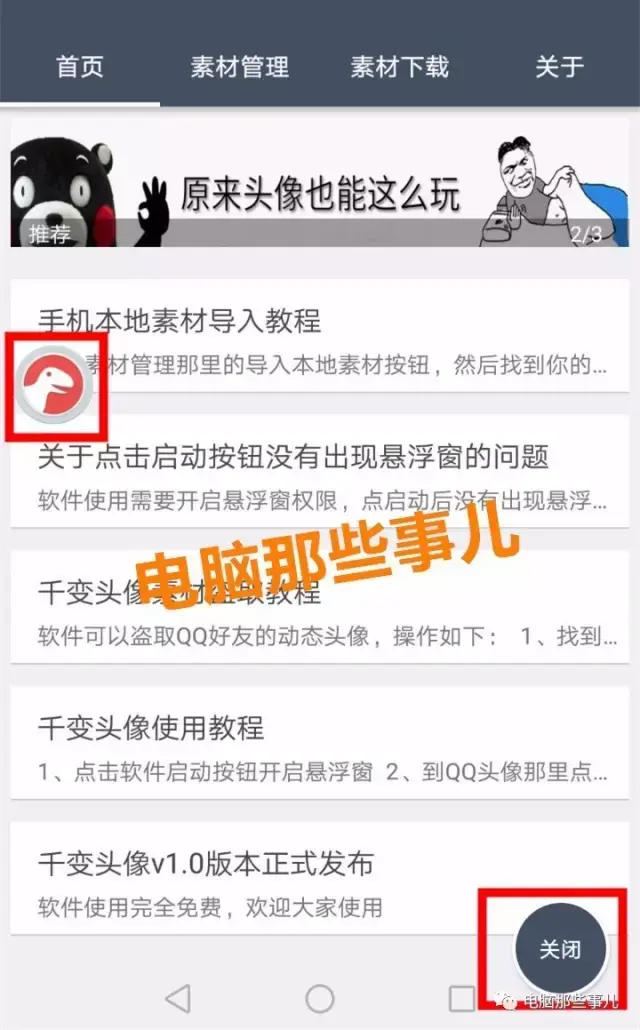Open the 素材下载 tab

(x=399, y=67)
